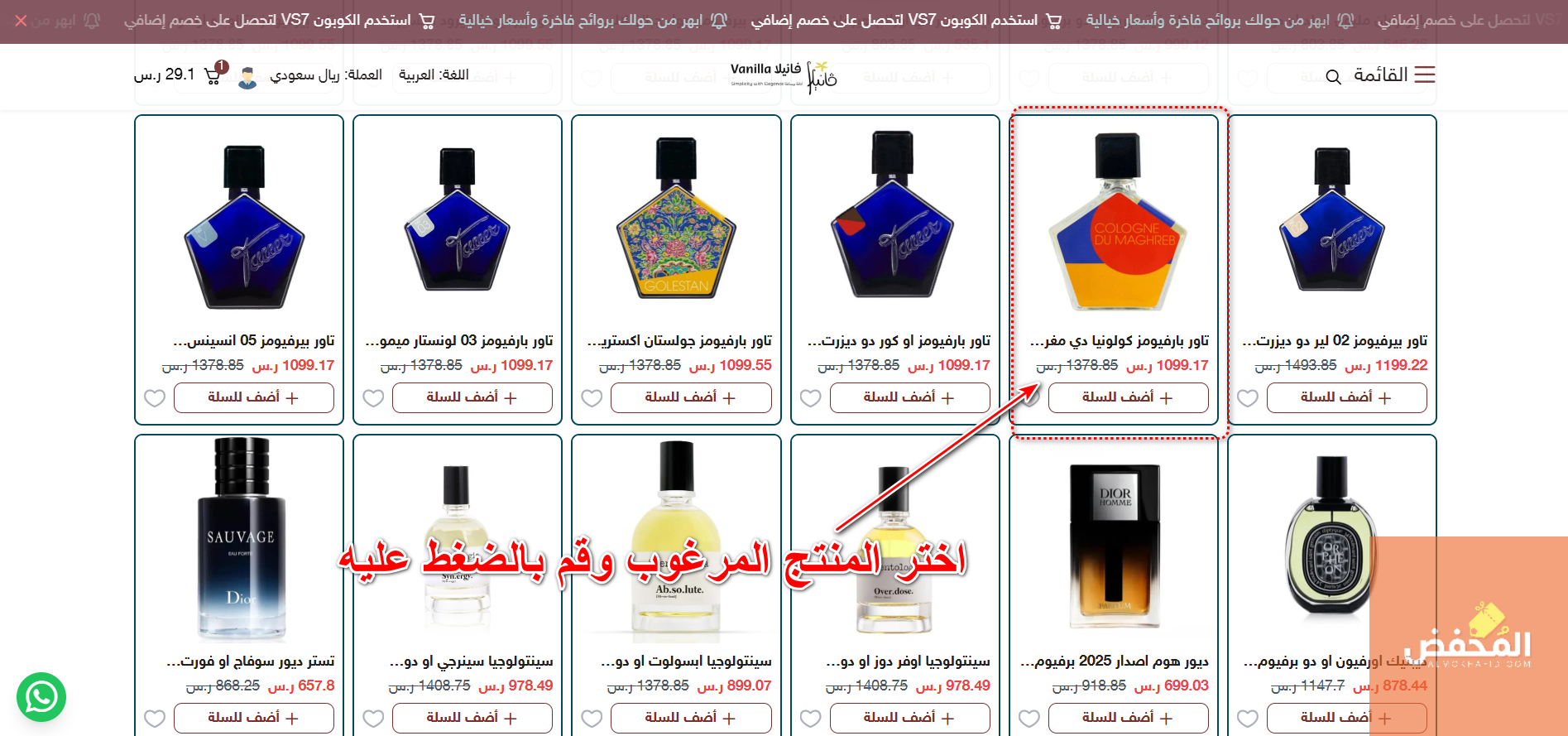Add تاور كولونيا دي مغر to cart

1127,398
